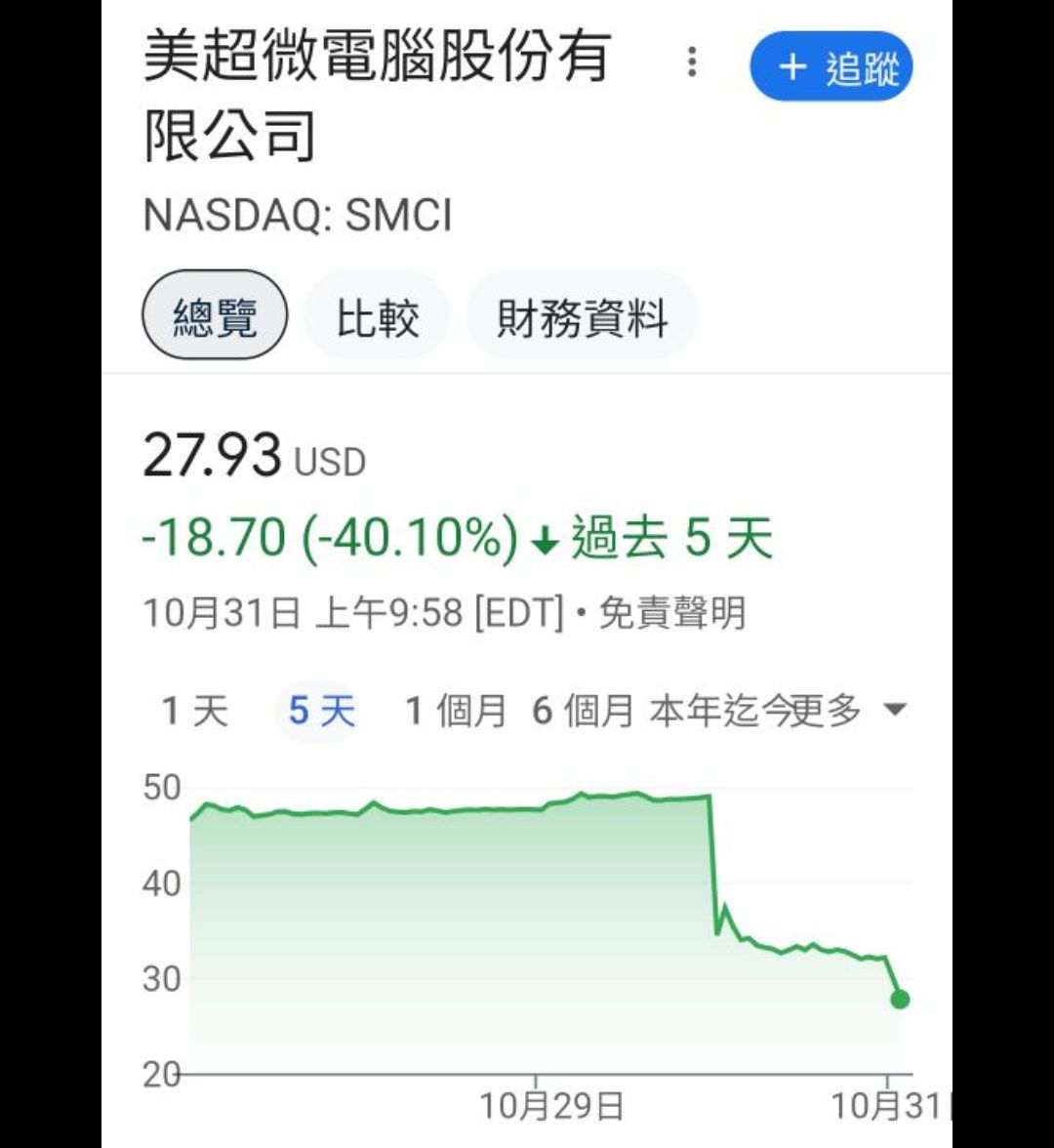Show the 6 個月 chart range
The height and width of the screenshot is (1148, 1054).
(x=584, y=712)
